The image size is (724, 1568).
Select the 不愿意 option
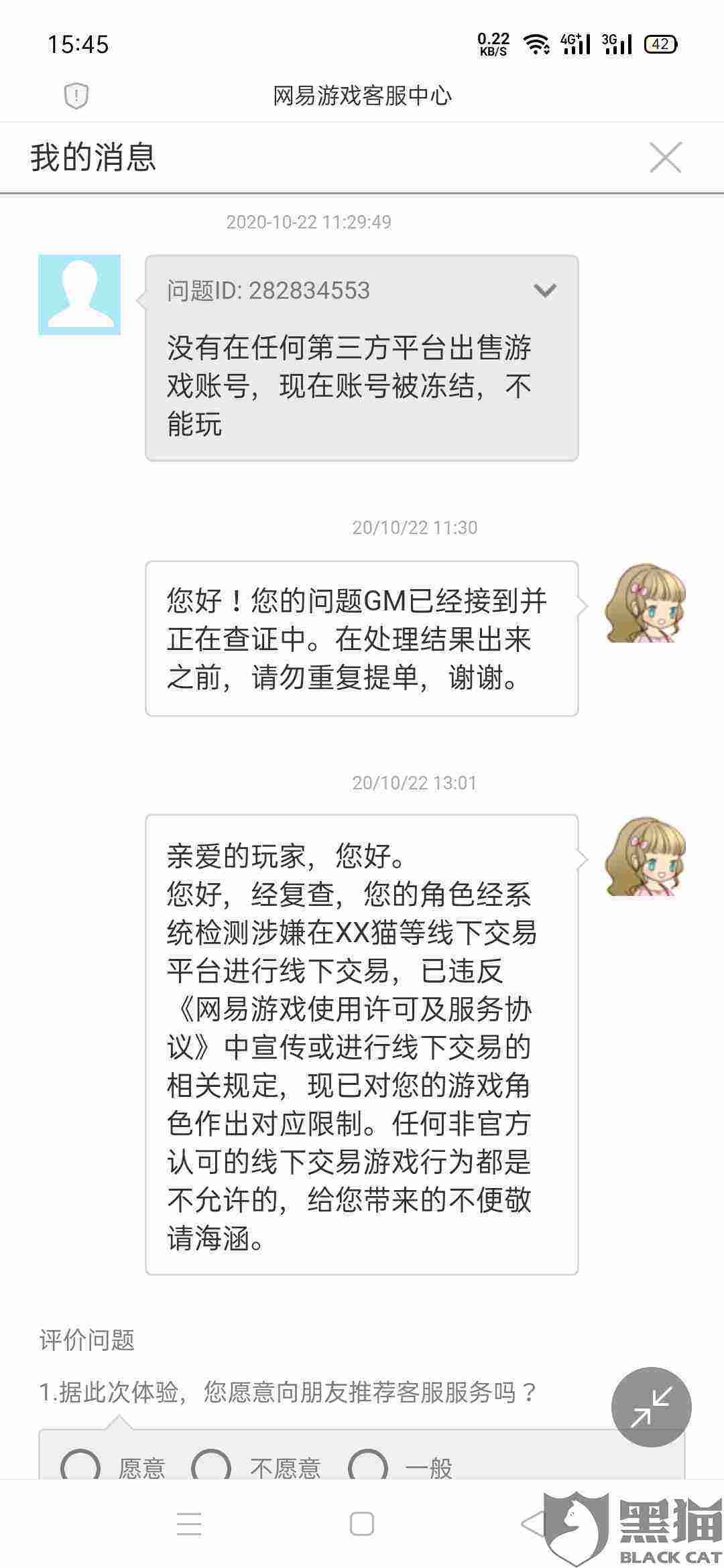[211, 1467]
